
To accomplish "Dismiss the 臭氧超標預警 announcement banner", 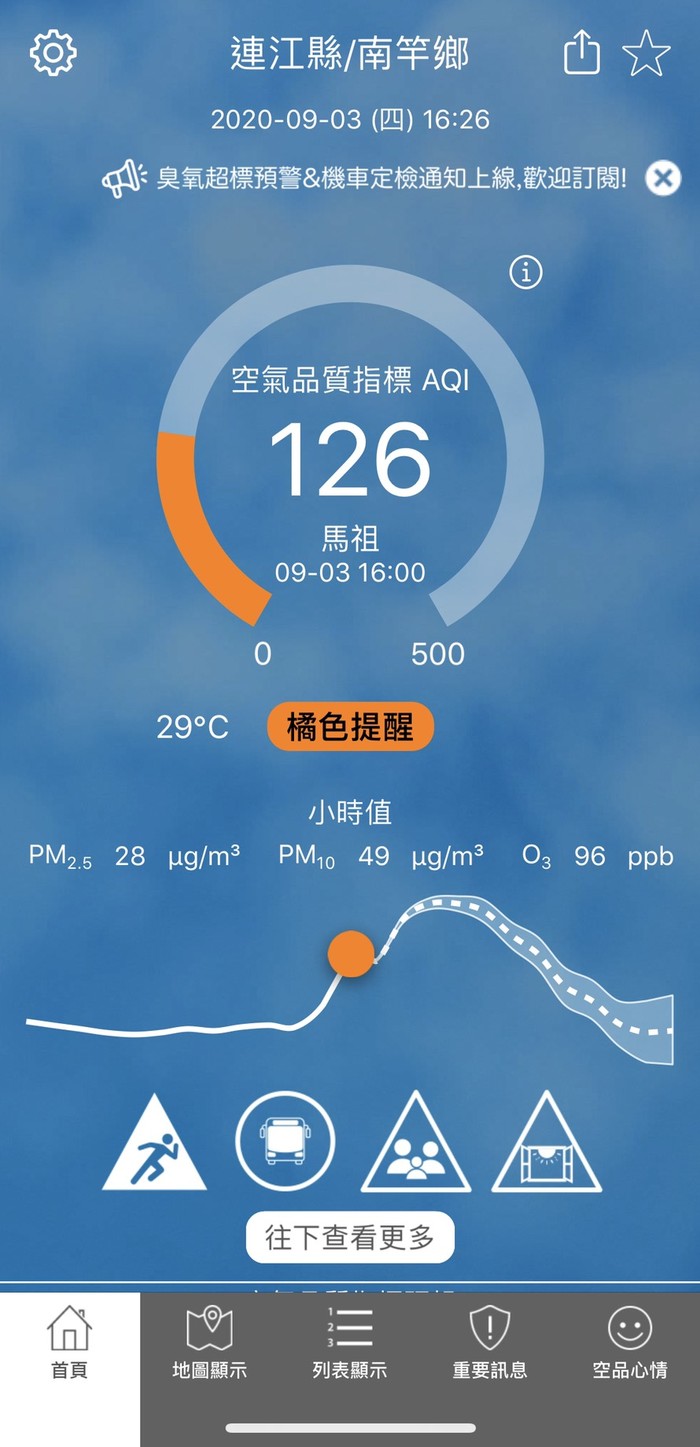I will pyautogui.click(x=662, y=179).
